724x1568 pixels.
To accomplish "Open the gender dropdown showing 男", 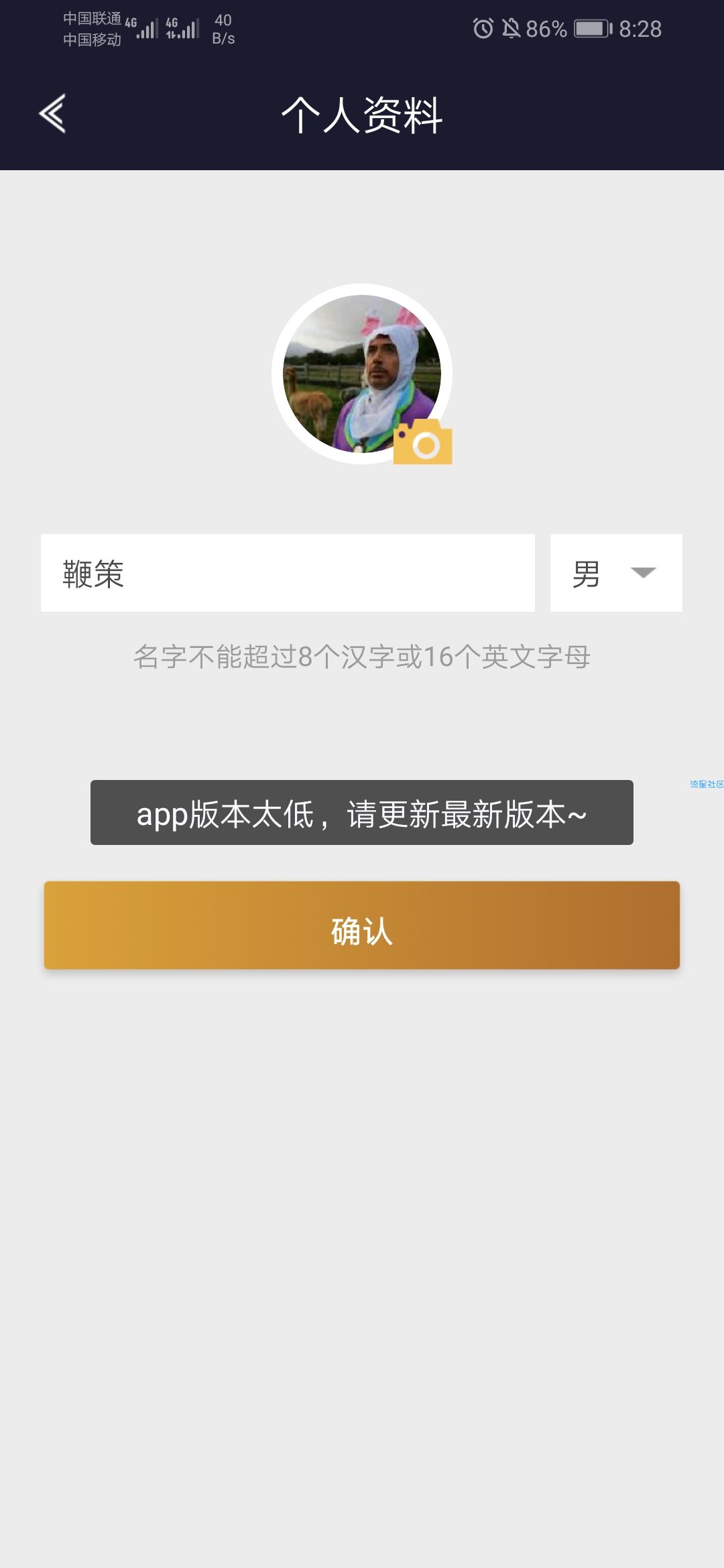I will point(615,573).
